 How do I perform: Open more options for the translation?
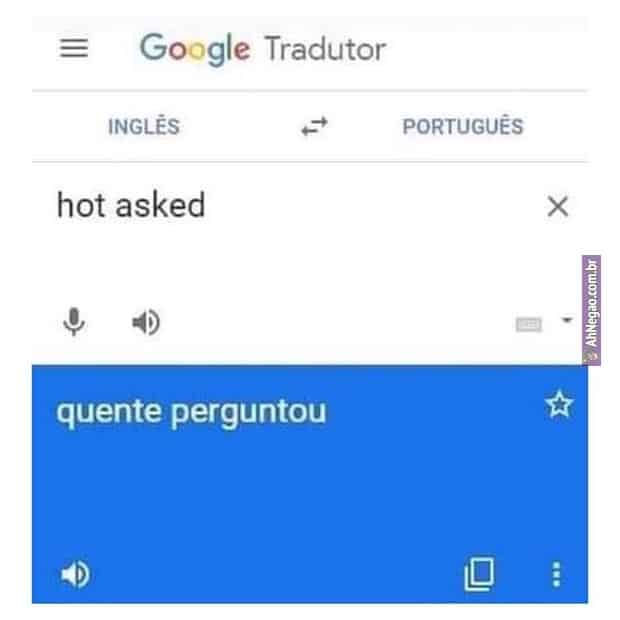point(556,574)
